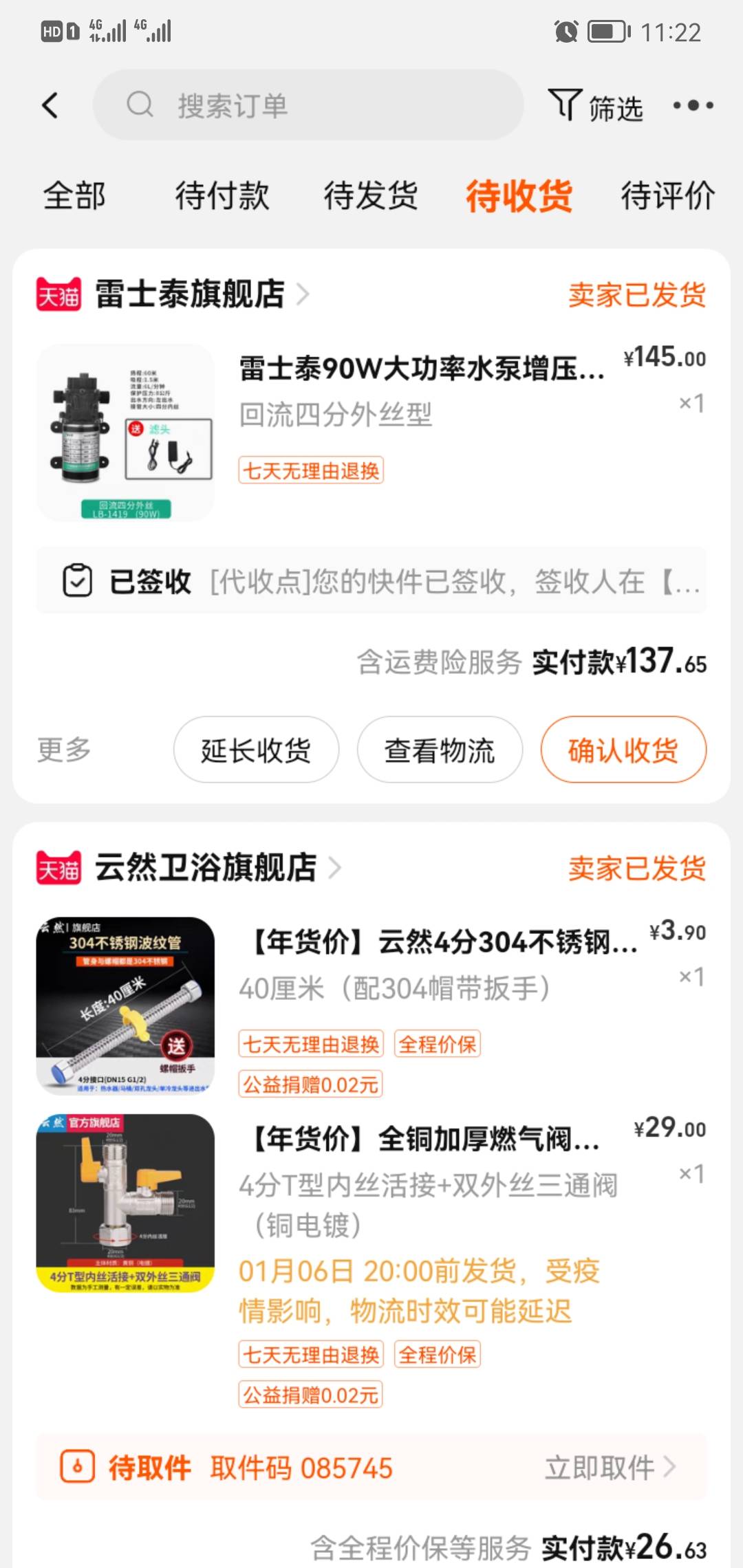The image size is (743, 1568).
Task: Tap the 延长收货 button
Action: (256, 750)
